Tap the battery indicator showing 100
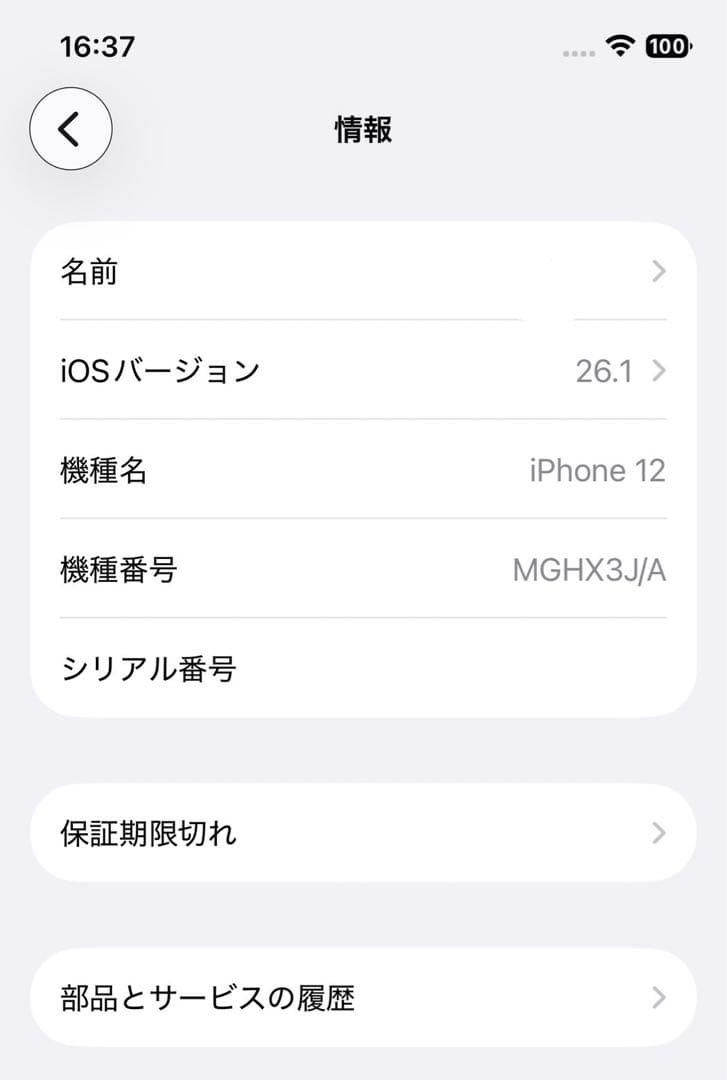The image size is (727, 1080). pyautogui.click(x=668, y=46)
